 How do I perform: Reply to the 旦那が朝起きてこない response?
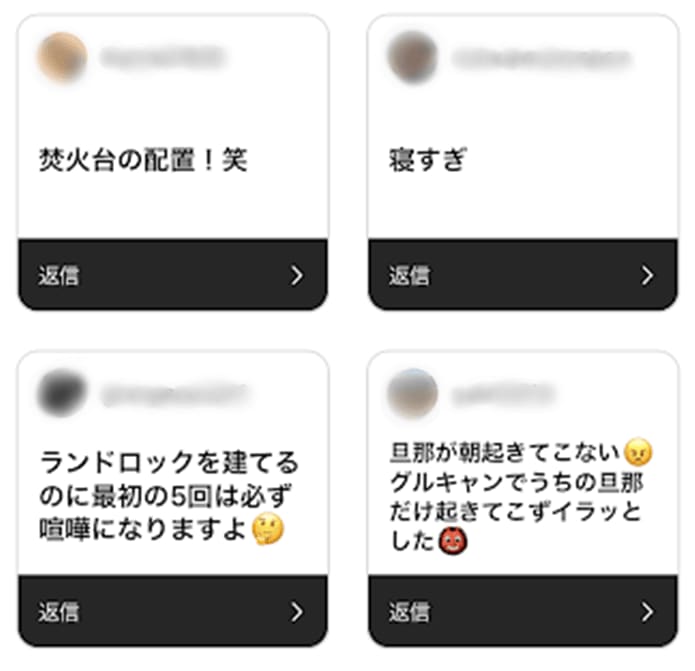522,611
